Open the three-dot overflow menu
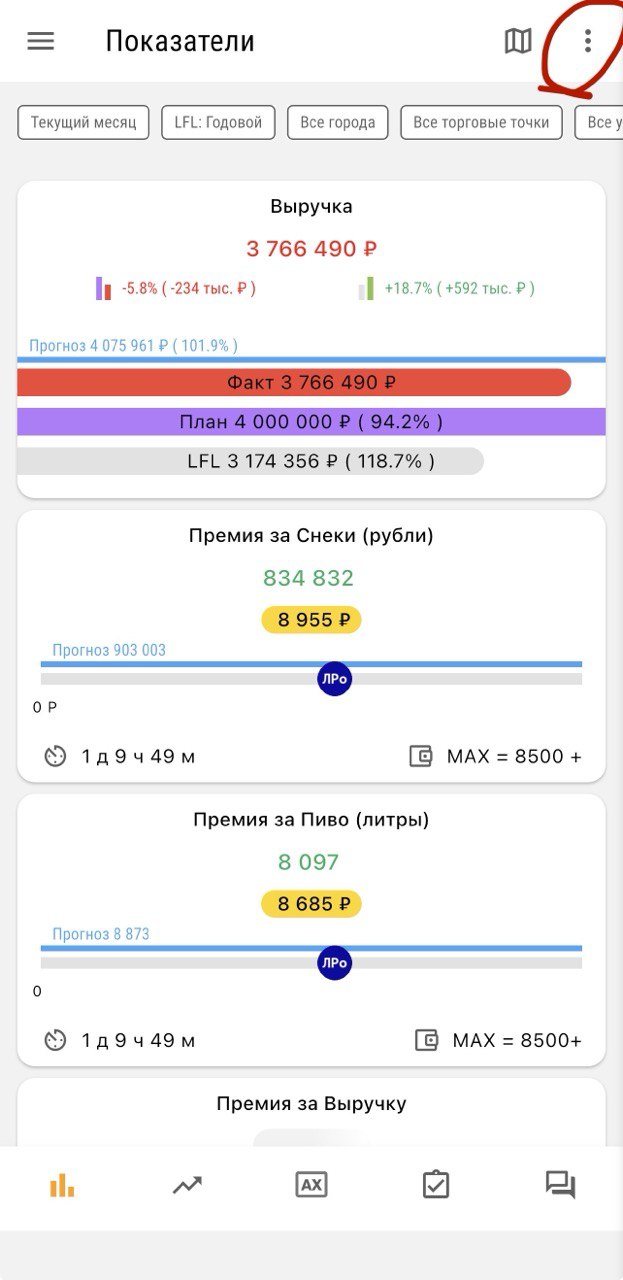 587,41
